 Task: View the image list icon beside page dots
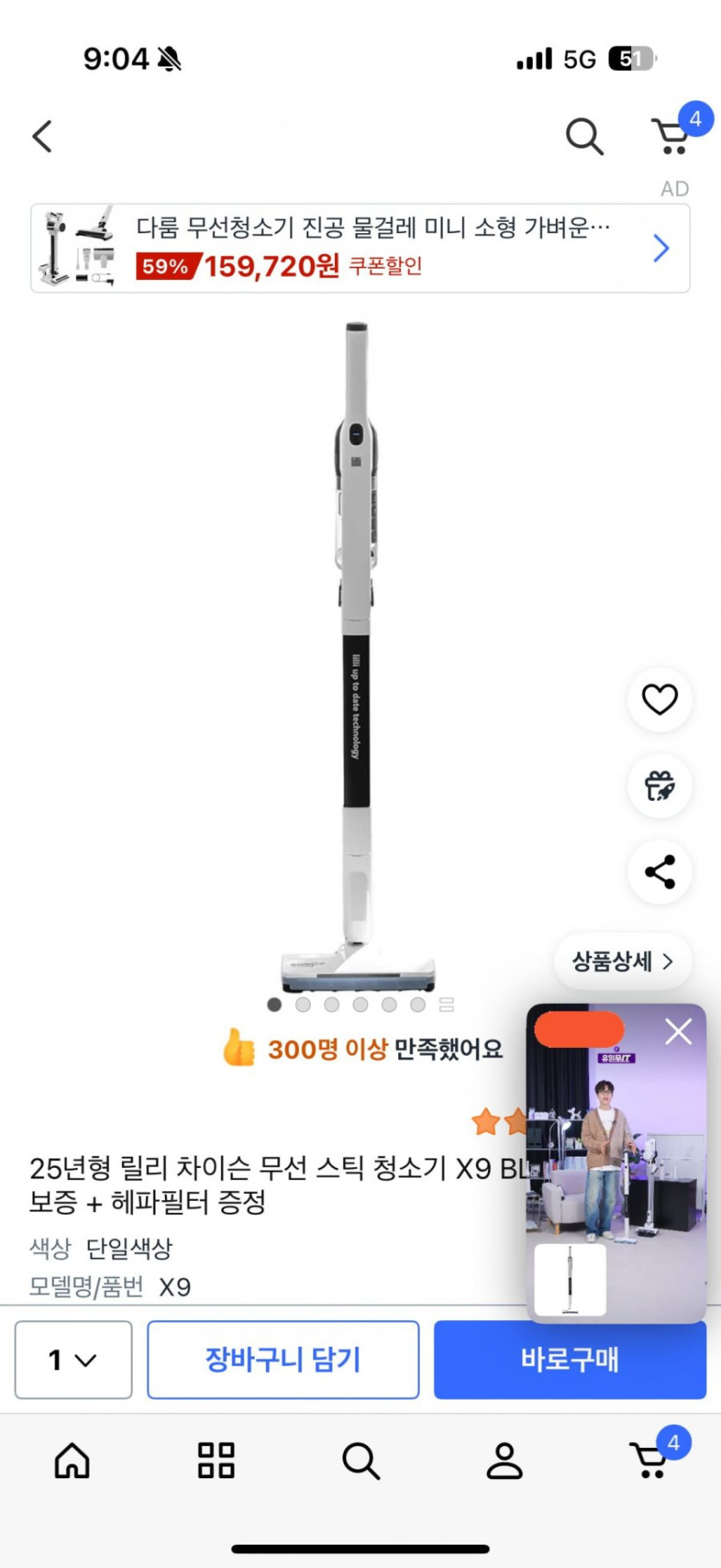(446, 1005)
